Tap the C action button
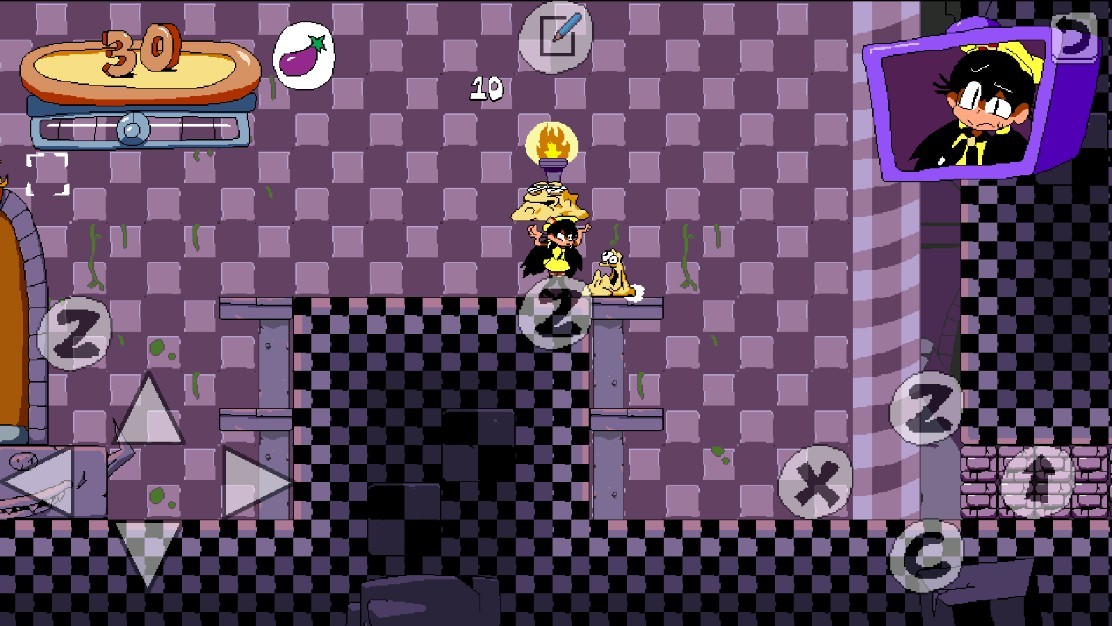Screen dimensions: 1112x626 tap(925, 555)
